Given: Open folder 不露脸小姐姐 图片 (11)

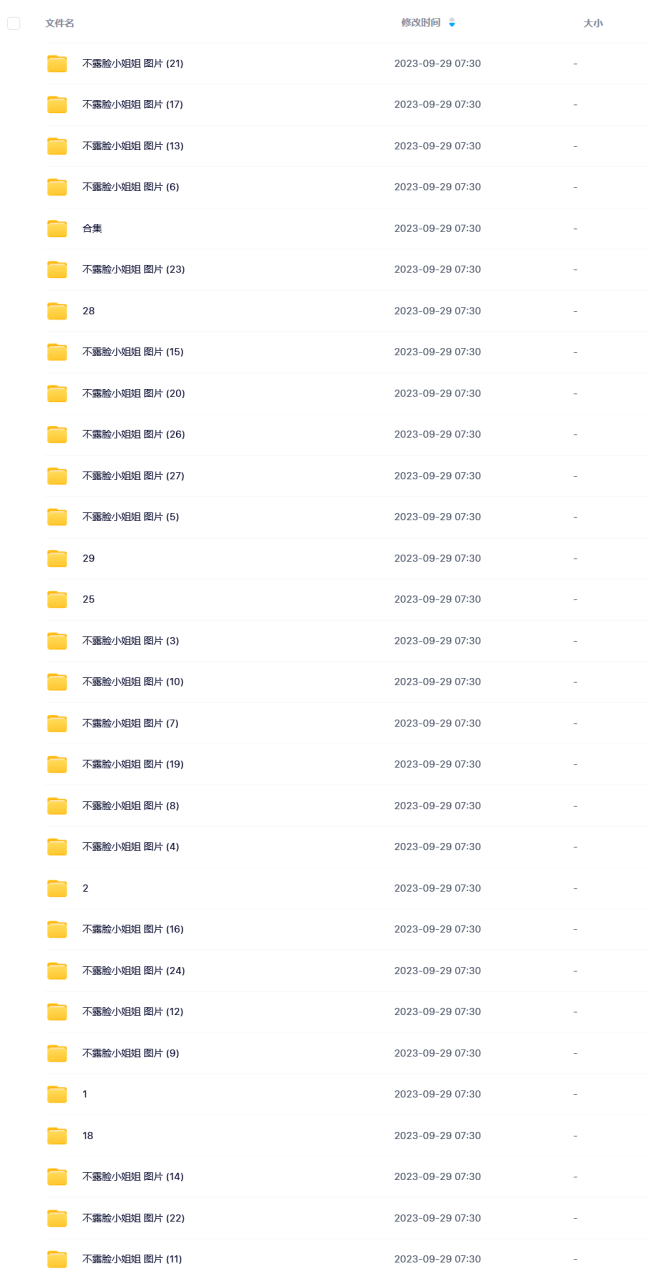Looking at the screenshot, I should (x=132, y=1259).
